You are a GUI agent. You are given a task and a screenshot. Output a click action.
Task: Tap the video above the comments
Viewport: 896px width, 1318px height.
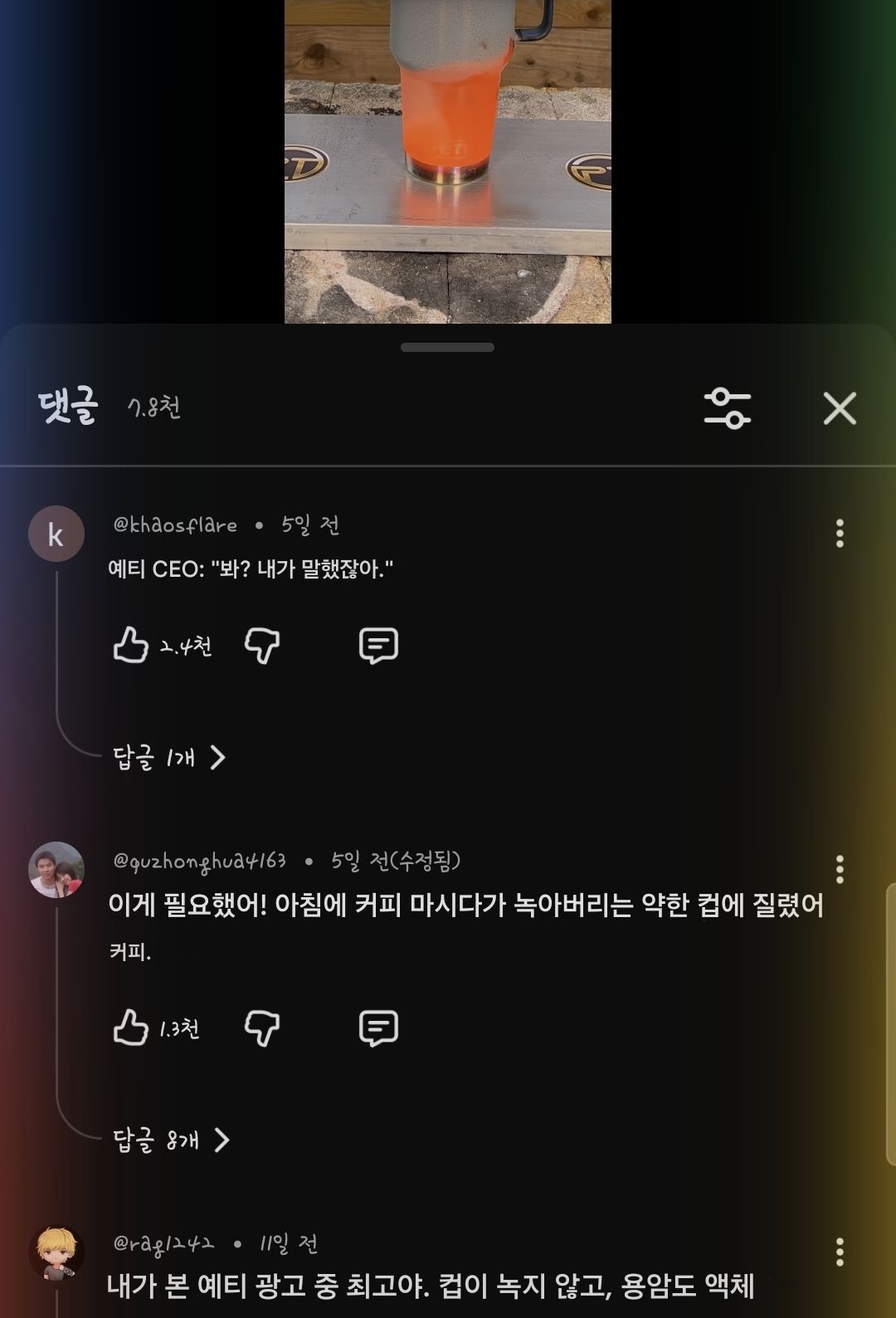(x=448, y=162)
